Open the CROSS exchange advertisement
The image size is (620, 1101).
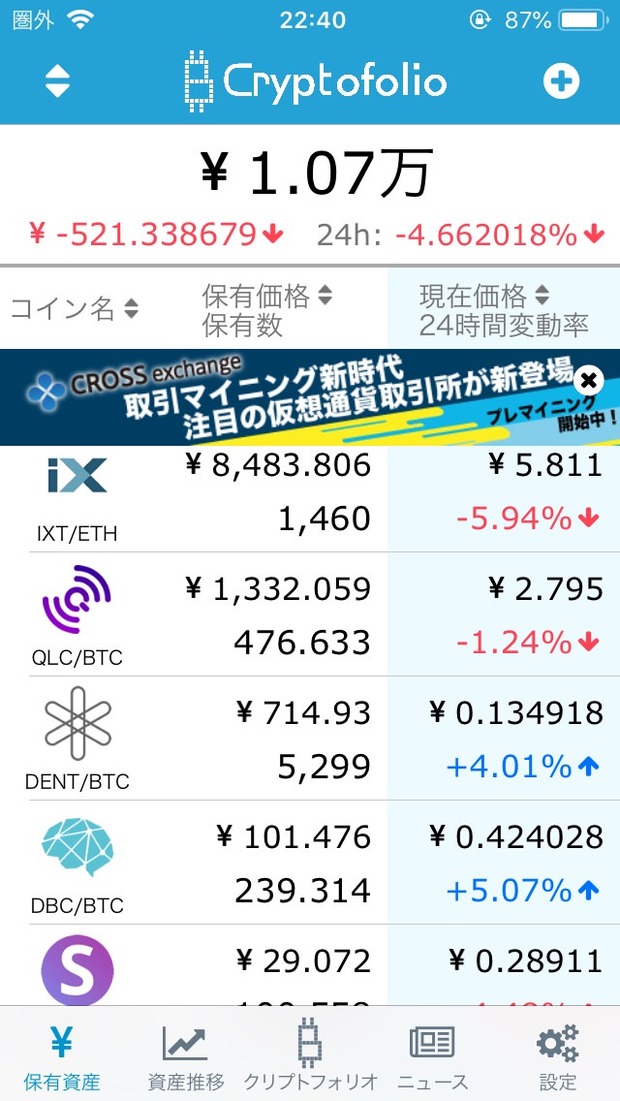tap(310, 397)
